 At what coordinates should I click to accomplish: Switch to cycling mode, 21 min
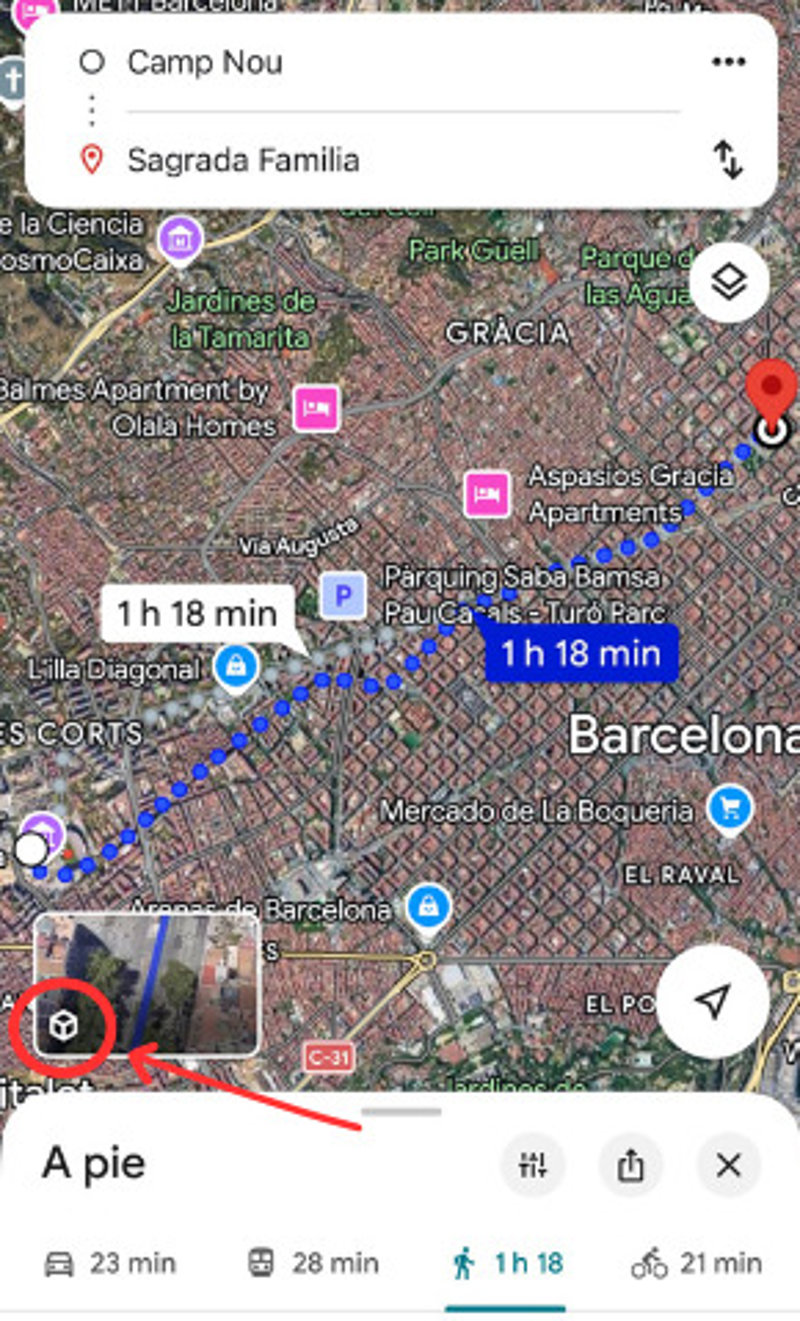coord(696,1264)
